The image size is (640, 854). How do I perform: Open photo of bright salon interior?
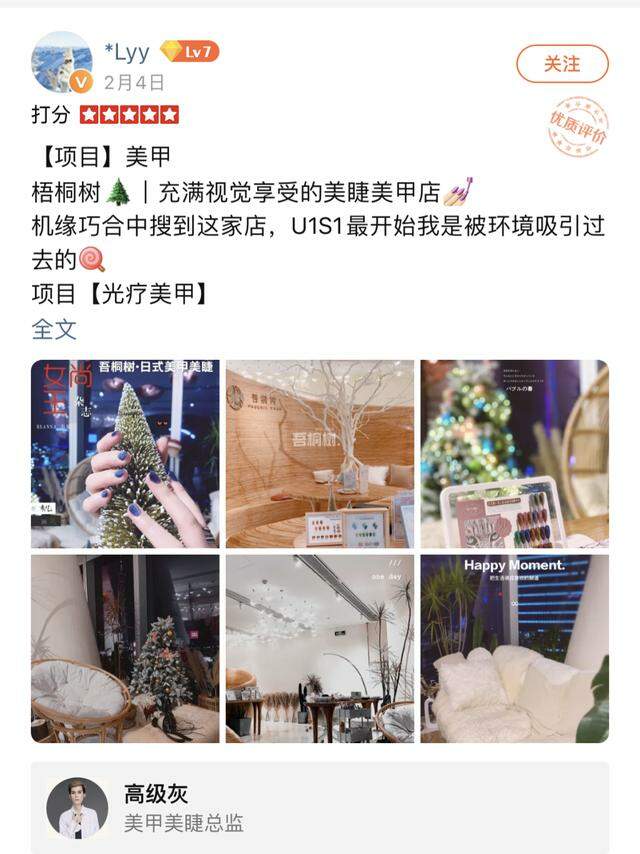319,648
